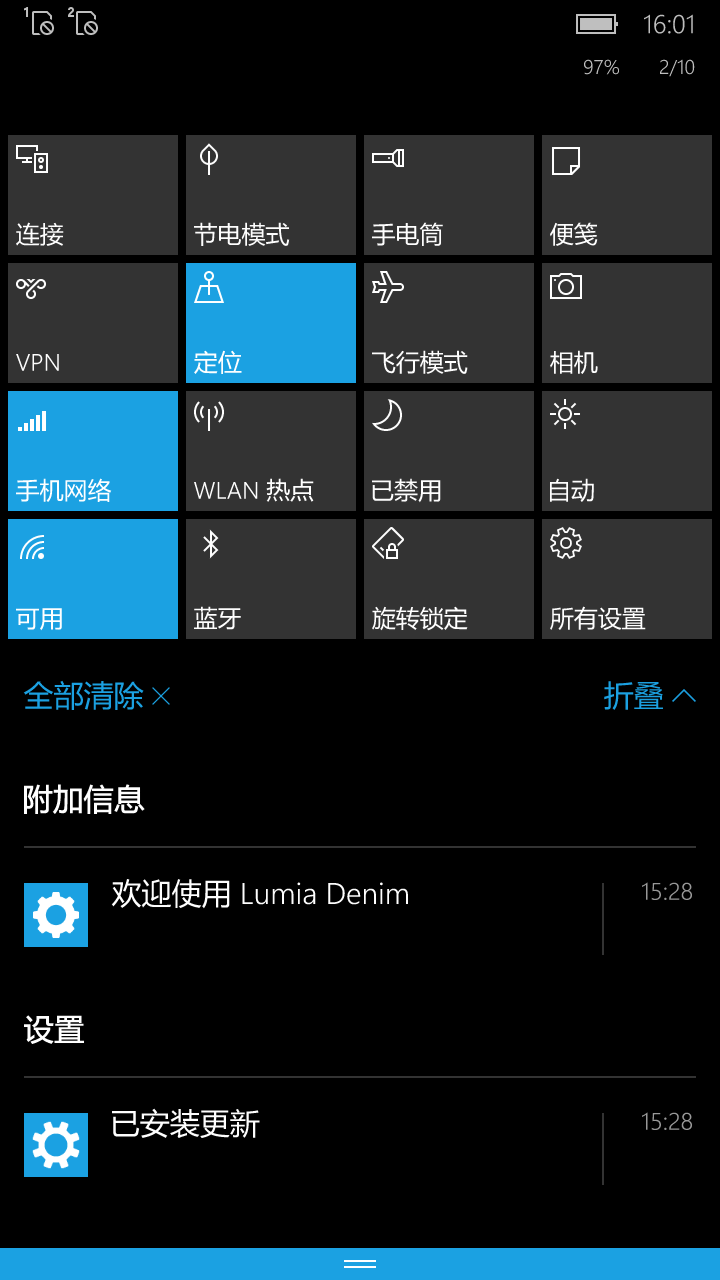720x1280 pixels.
Task: Toggle the 可用 Wi-Fi tile
Action: [93, 579]
